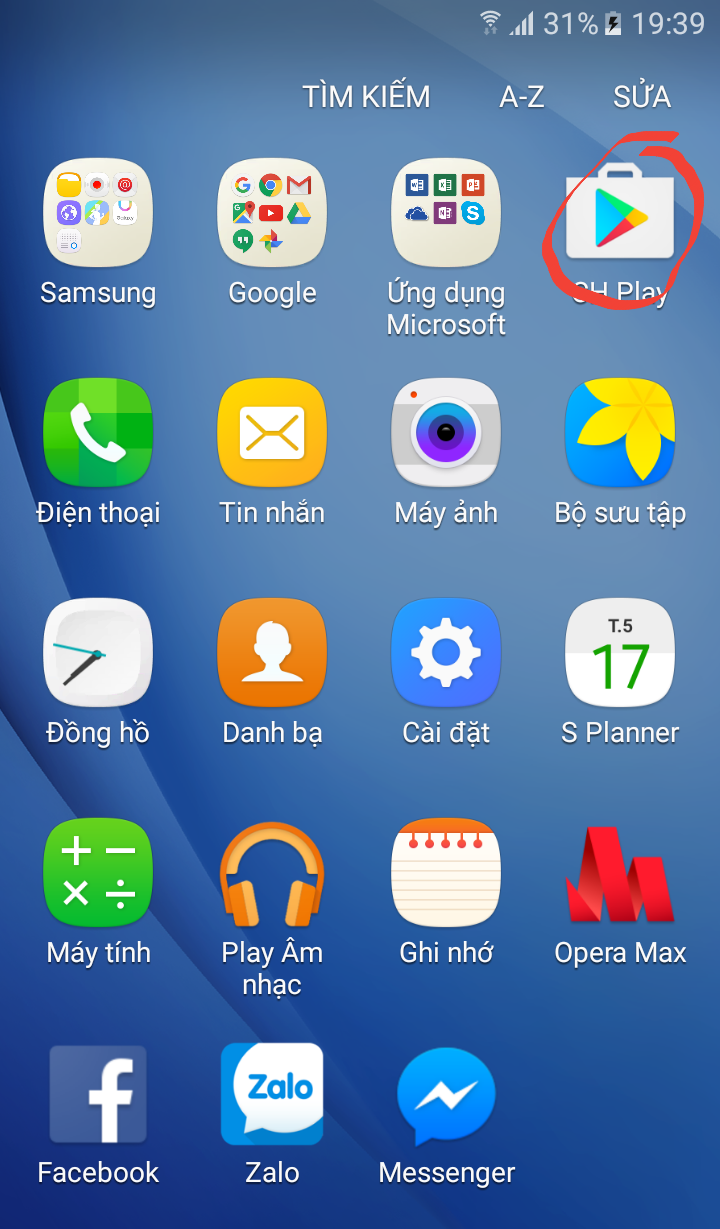This screenshot has width=720, height=1229.
Task: Launch Zalo
Action: [272, 1093]
